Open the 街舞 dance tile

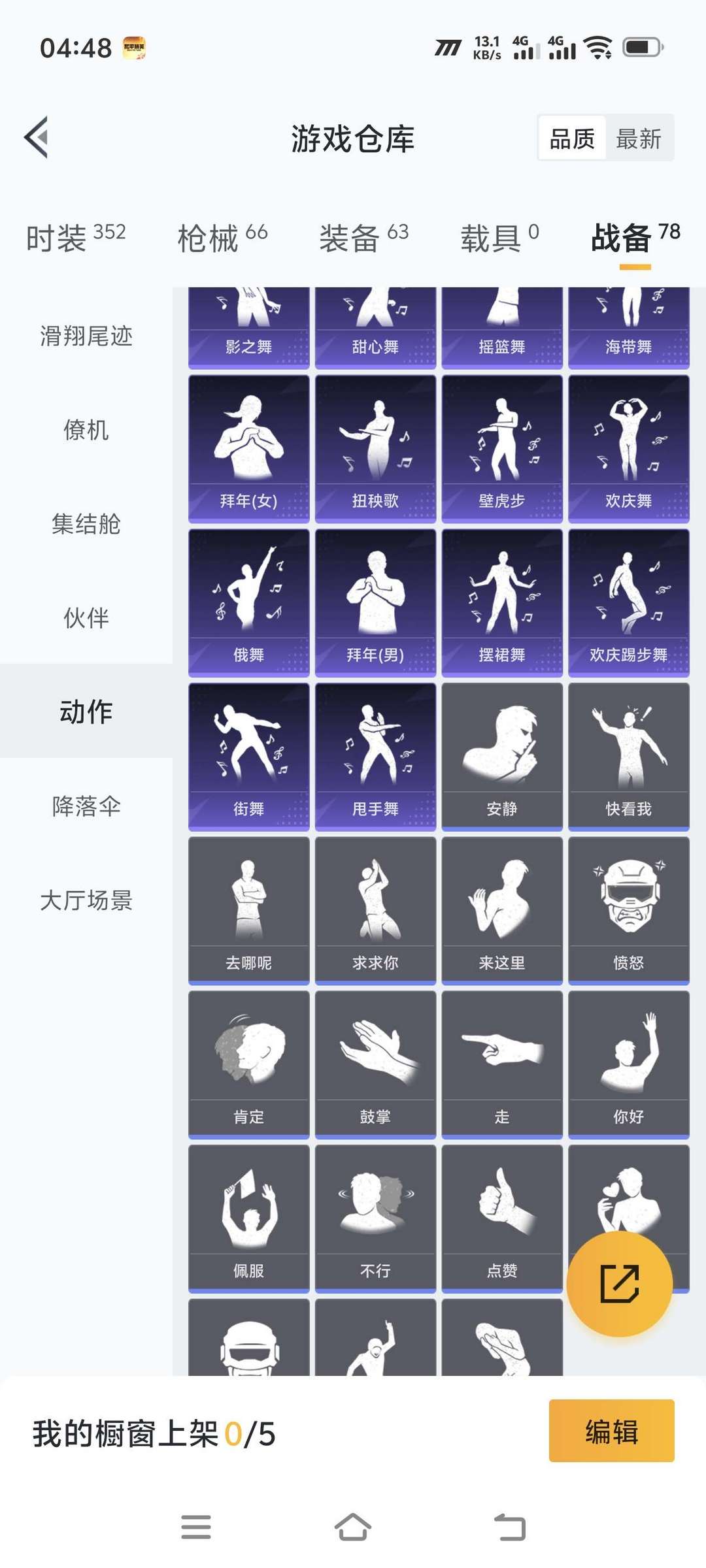coord(248,757)
